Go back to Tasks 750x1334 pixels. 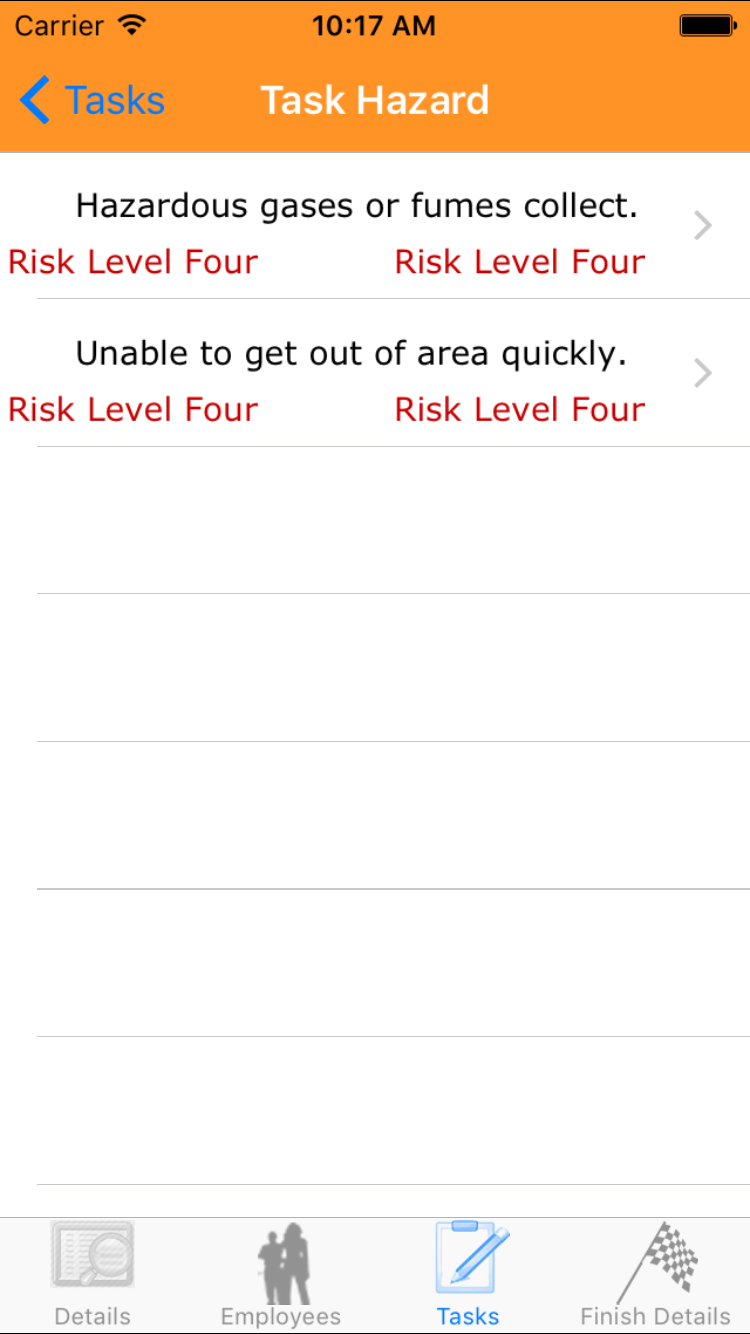[92, 101]
